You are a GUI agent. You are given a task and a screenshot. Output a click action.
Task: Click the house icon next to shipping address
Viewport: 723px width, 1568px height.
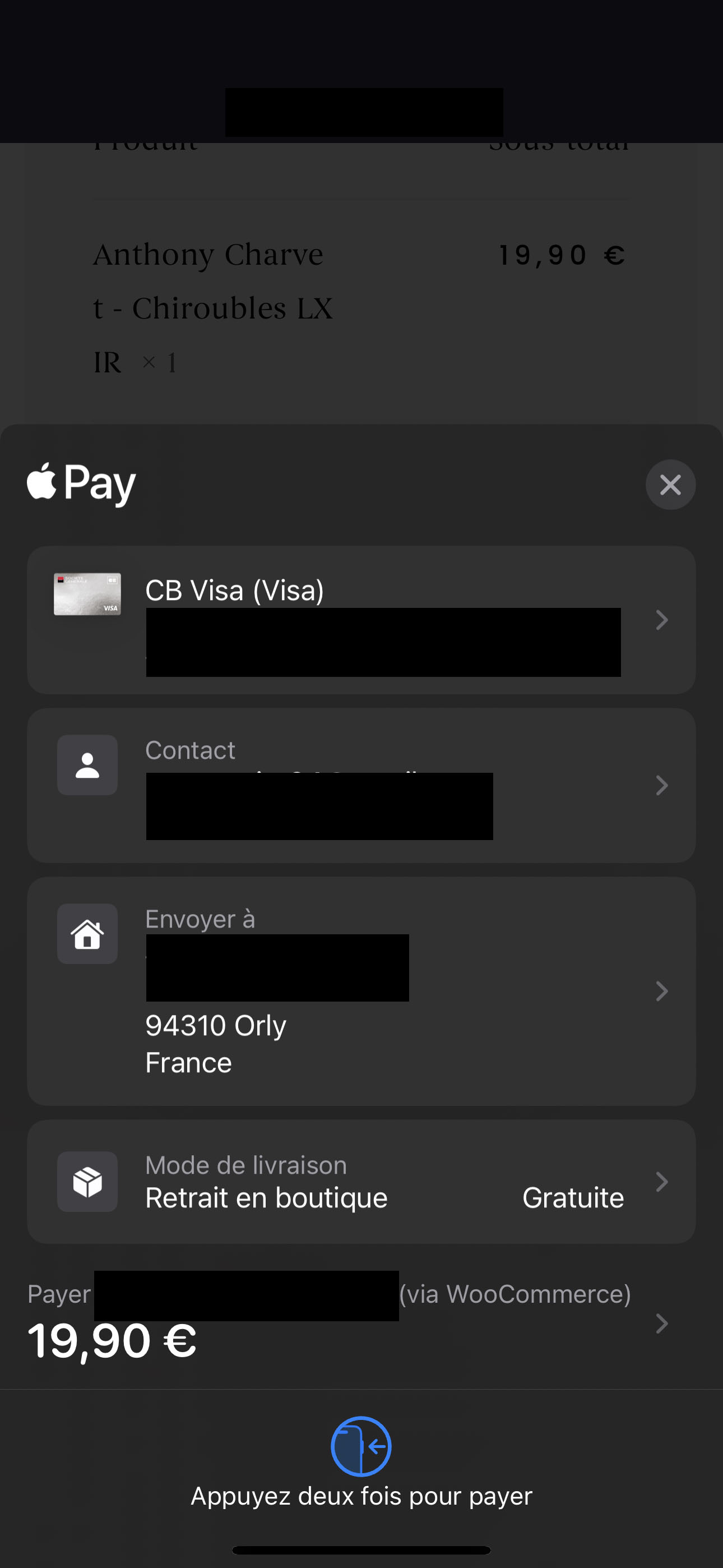click(x=87, y=934)
